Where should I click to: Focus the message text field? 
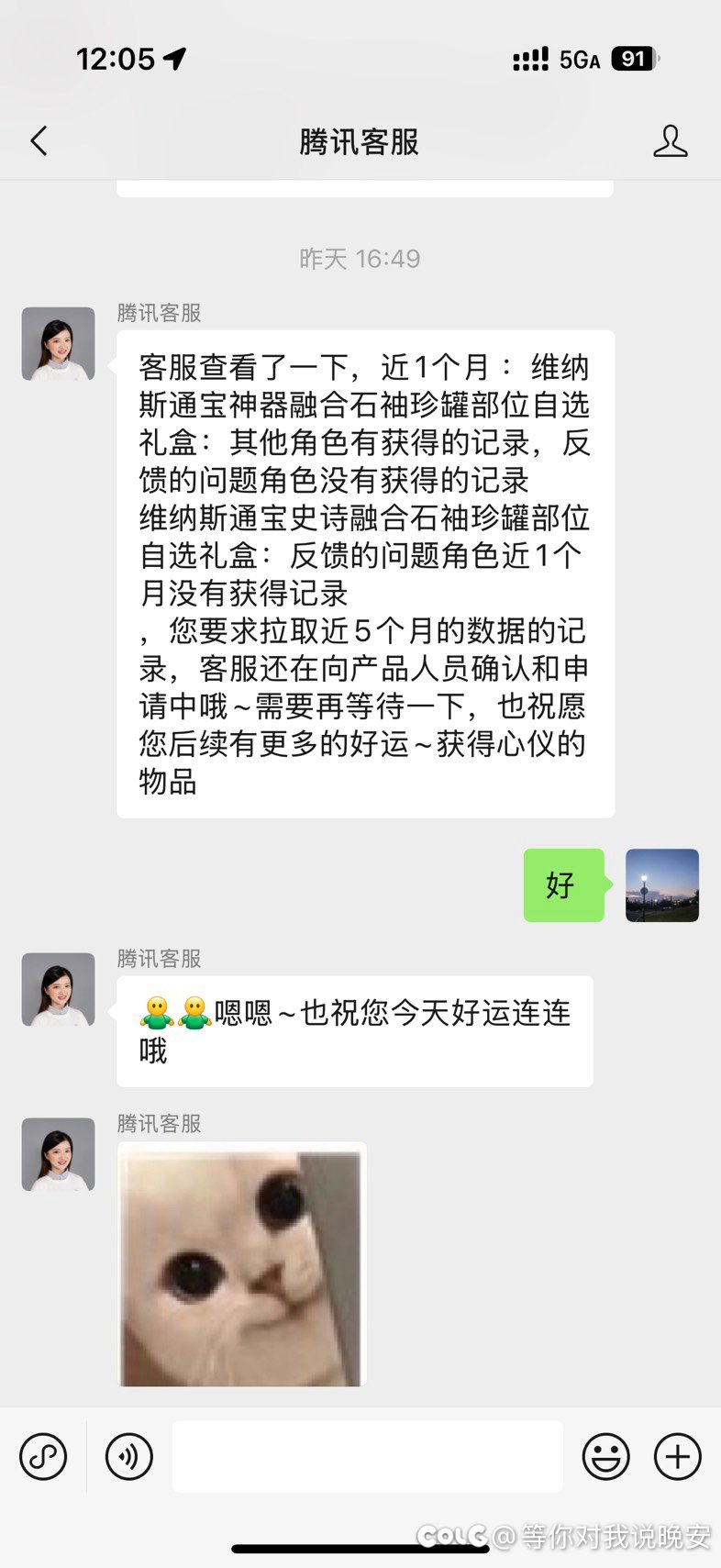click(x=367, y=1456)
